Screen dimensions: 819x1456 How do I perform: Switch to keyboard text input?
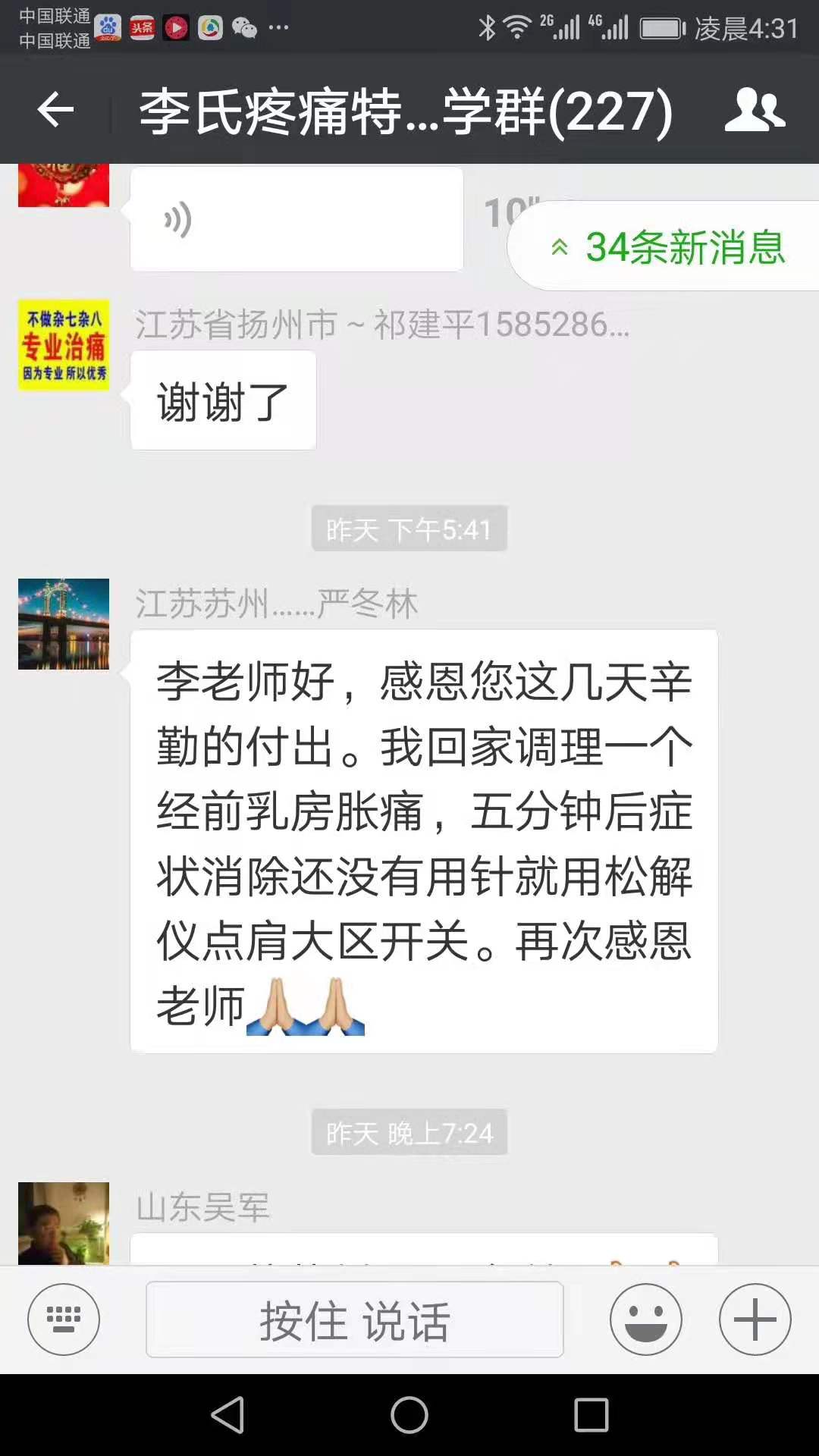64,1319
